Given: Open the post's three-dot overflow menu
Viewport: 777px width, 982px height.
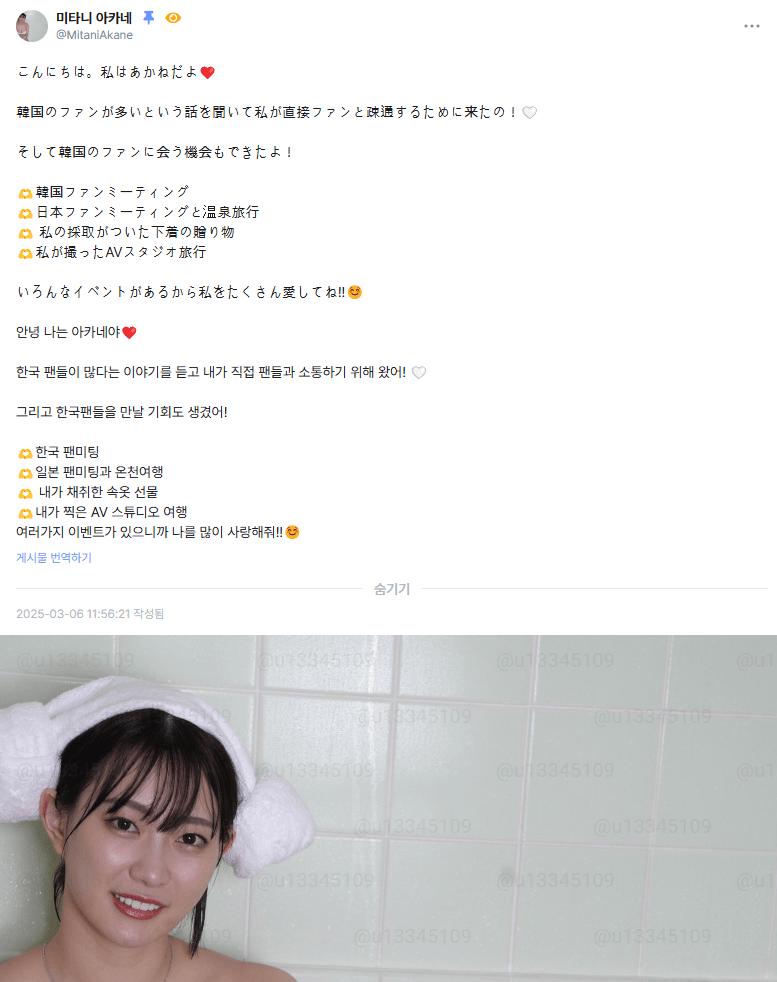Looking at the screenshot, I should click(751, 26).
